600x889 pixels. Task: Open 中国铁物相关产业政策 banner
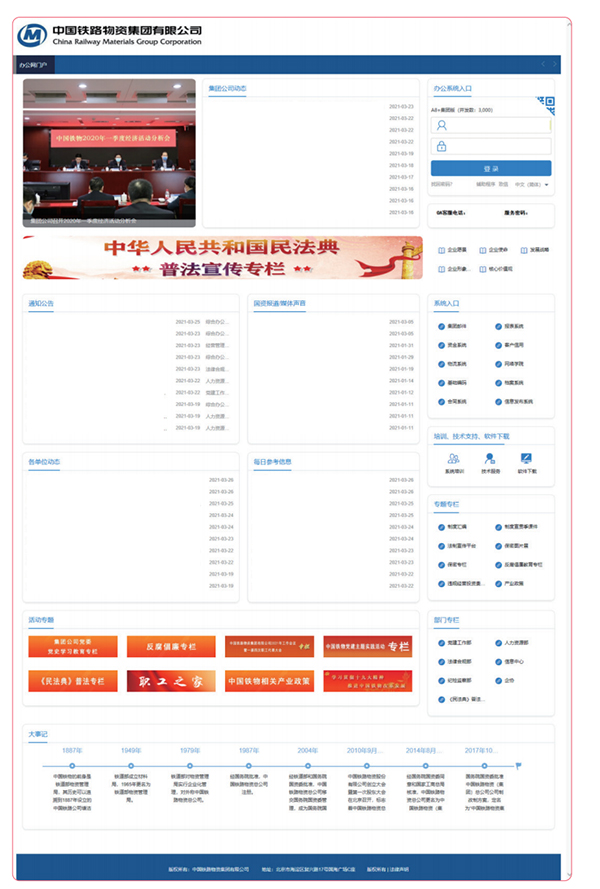[267, 681]
